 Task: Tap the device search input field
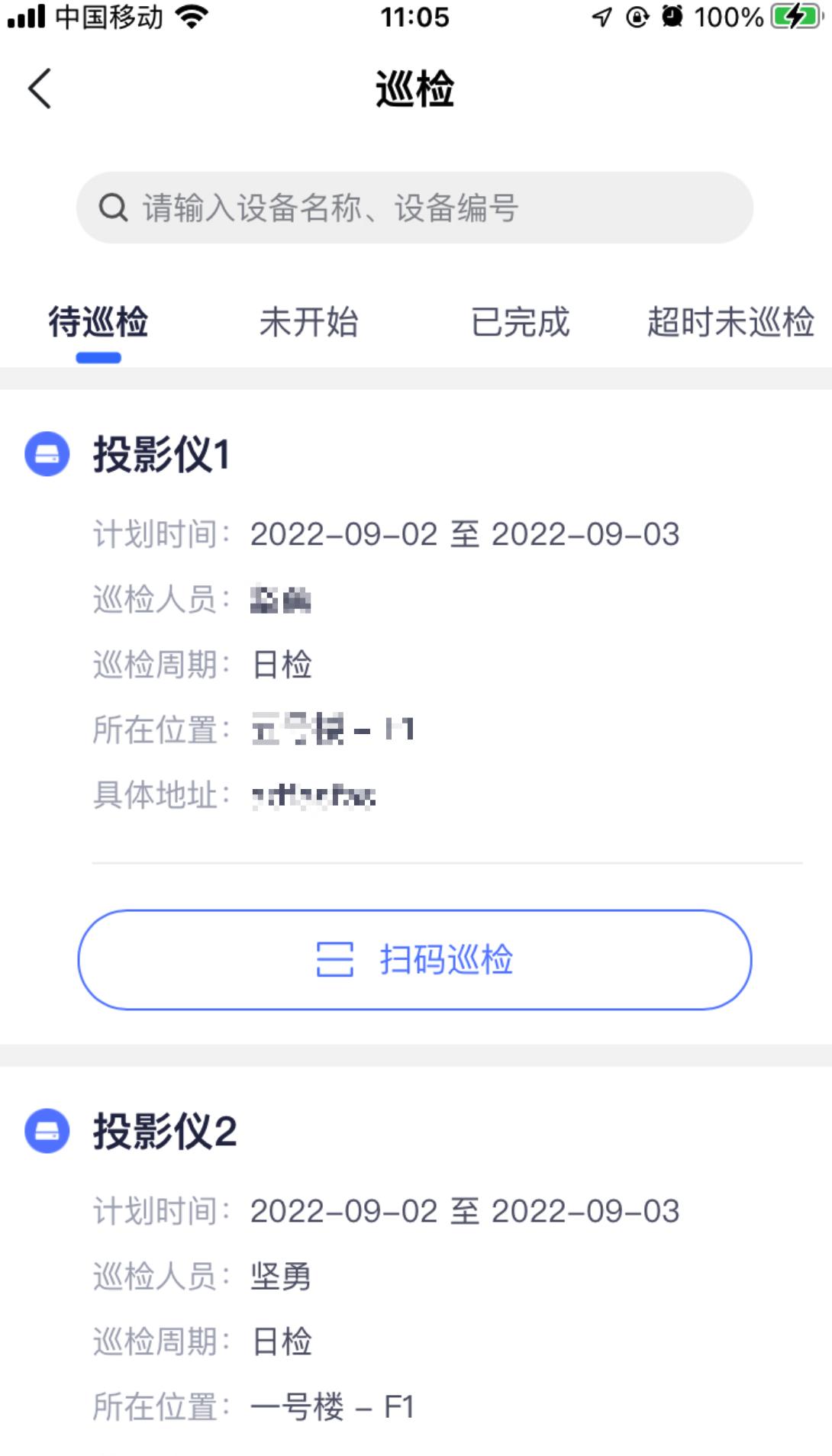pyautogui.click(x=416, y=207)
